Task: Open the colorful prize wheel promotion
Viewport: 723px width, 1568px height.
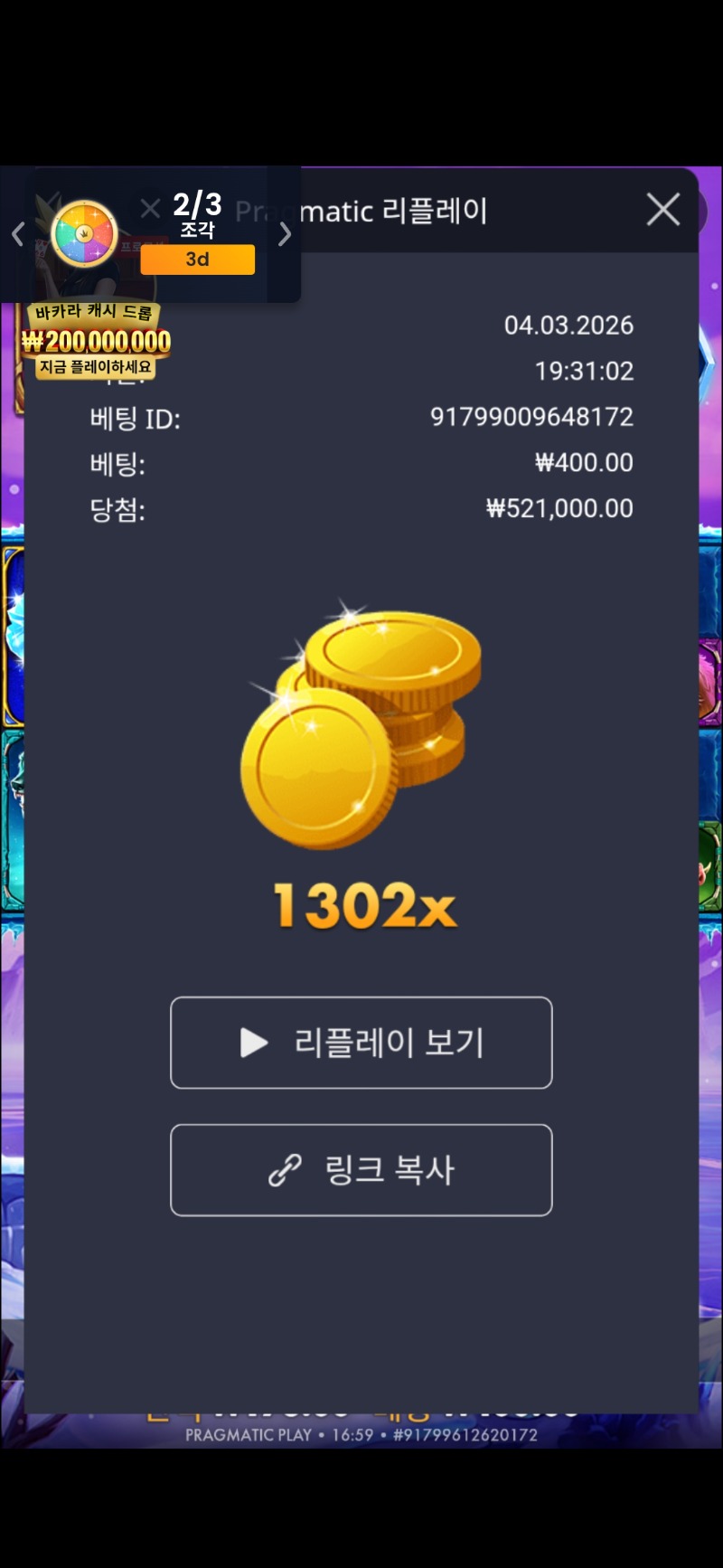Action: click(x=85, y=233)
